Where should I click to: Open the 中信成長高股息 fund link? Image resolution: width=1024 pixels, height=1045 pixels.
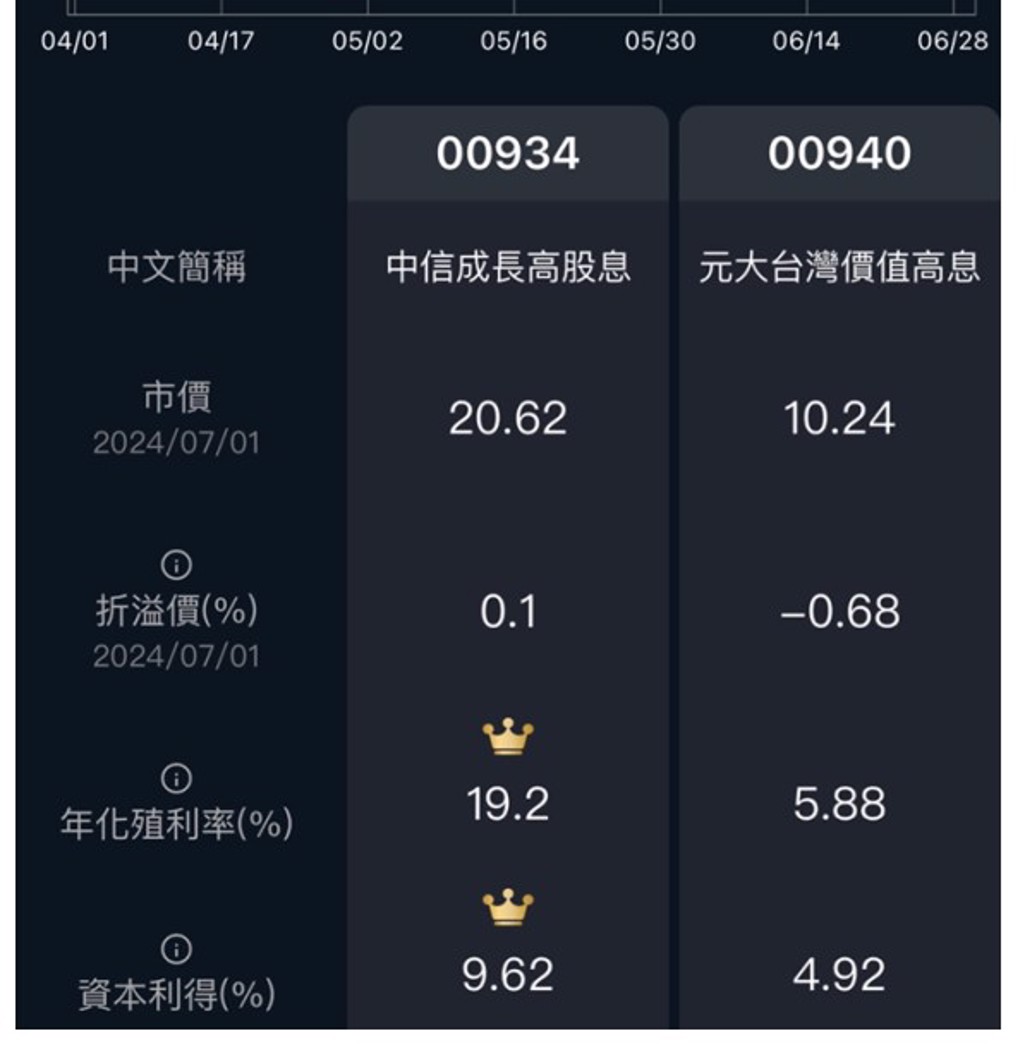click(x=508, y=265)
